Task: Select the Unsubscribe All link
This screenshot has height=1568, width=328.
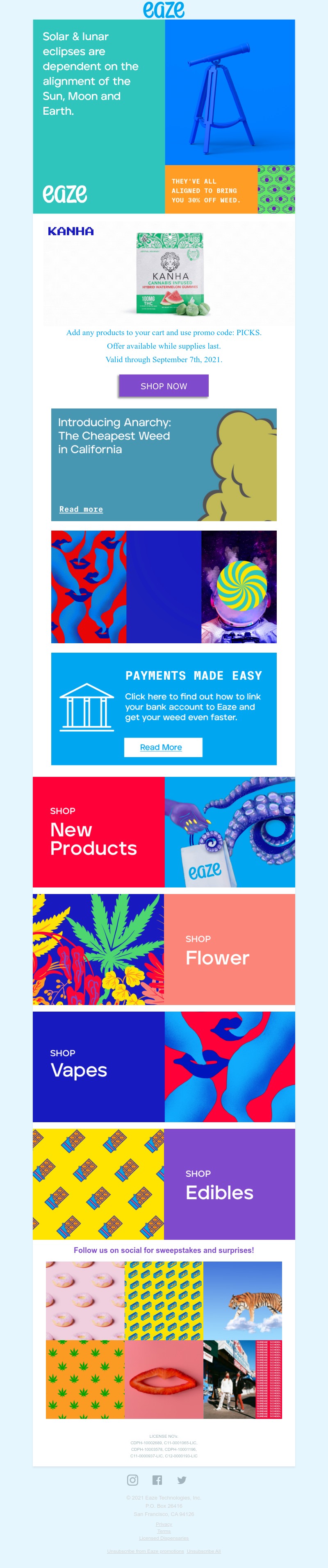Action: coord(204,1551)
